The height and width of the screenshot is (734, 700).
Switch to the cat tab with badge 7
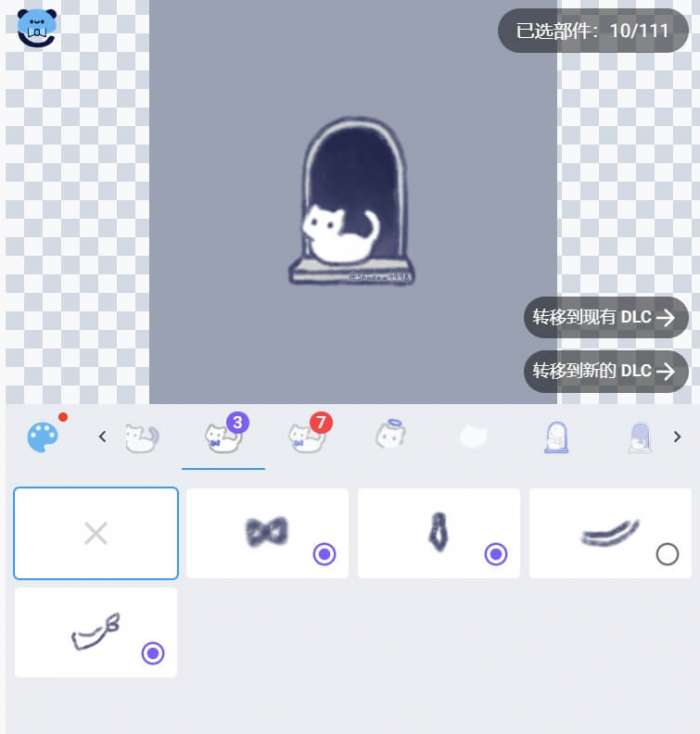click(306, 437)
